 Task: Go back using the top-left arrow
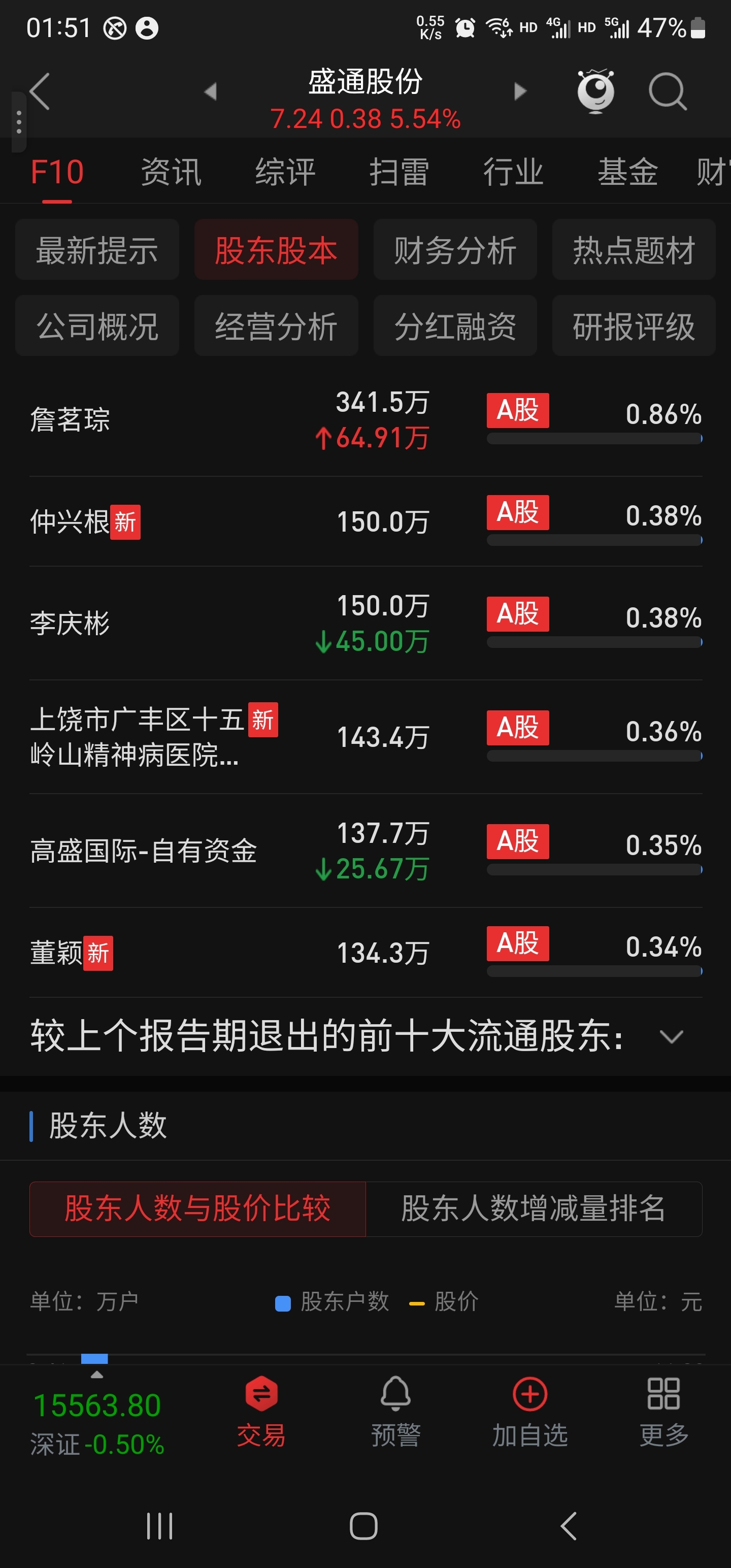pos(40,91)
